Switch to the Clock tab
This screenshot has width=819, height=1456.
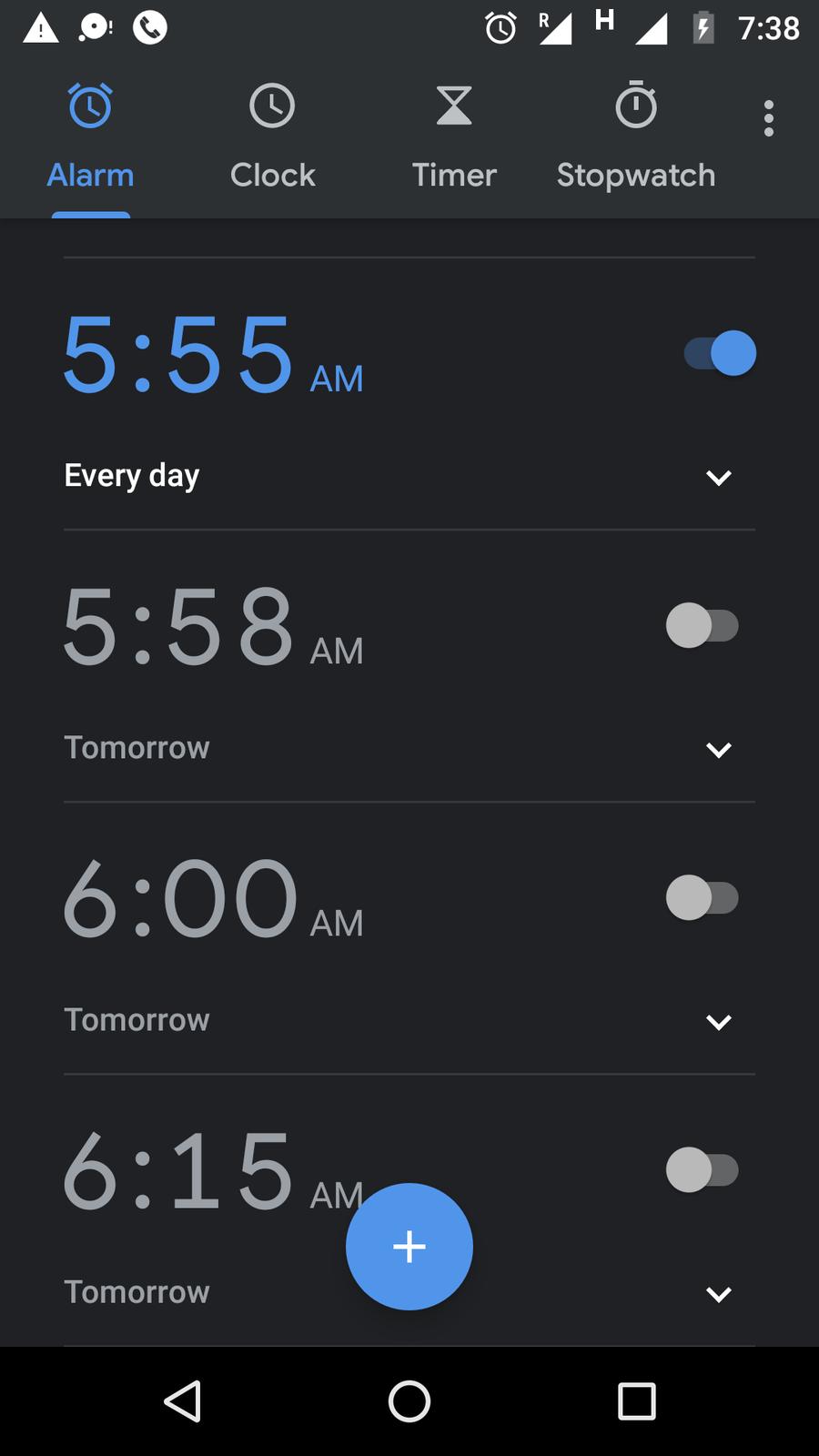click(272, 136)
